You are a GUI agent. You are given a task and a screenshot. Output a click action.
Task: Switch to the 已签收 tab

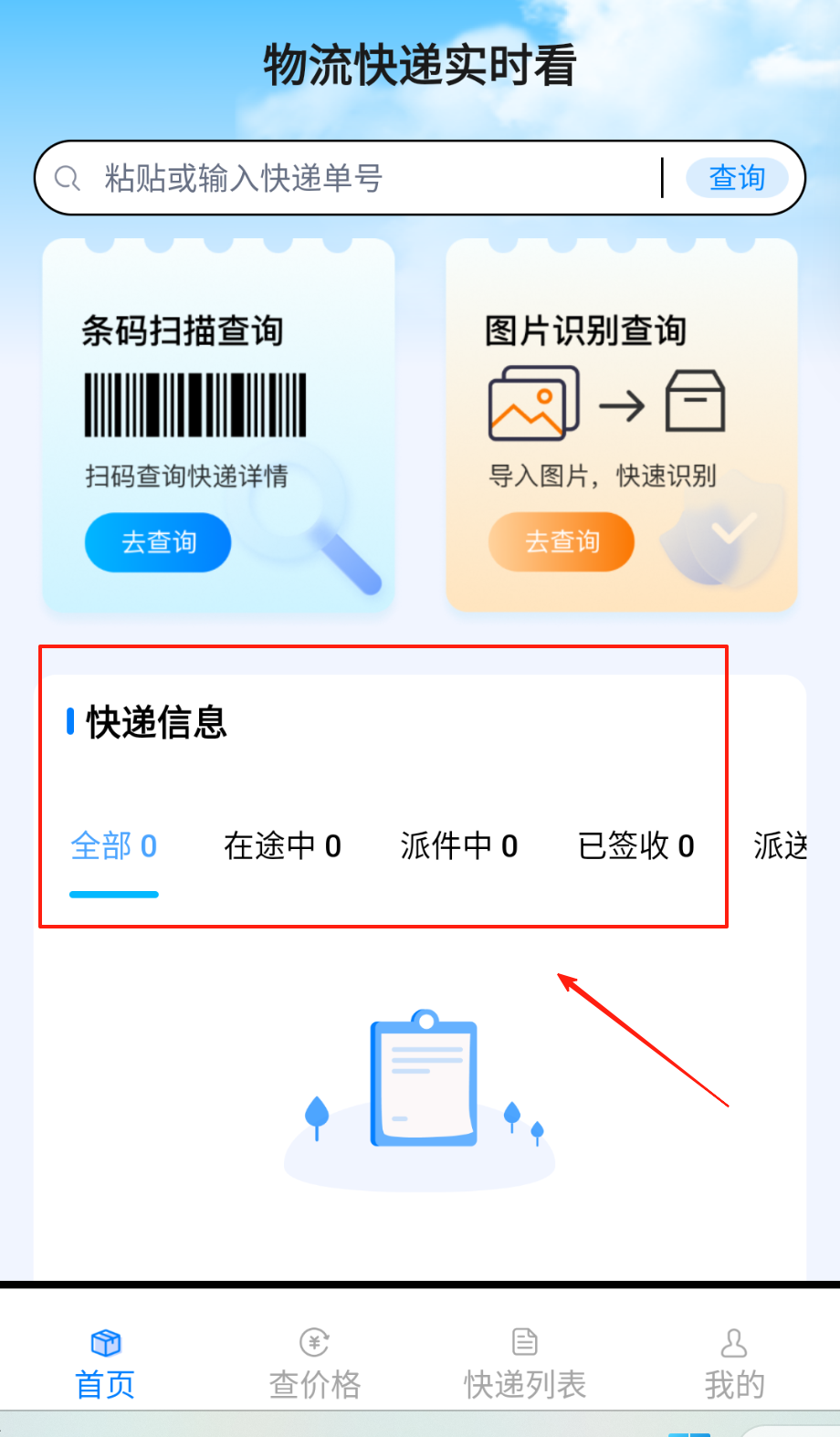click(x=635, y=846)
